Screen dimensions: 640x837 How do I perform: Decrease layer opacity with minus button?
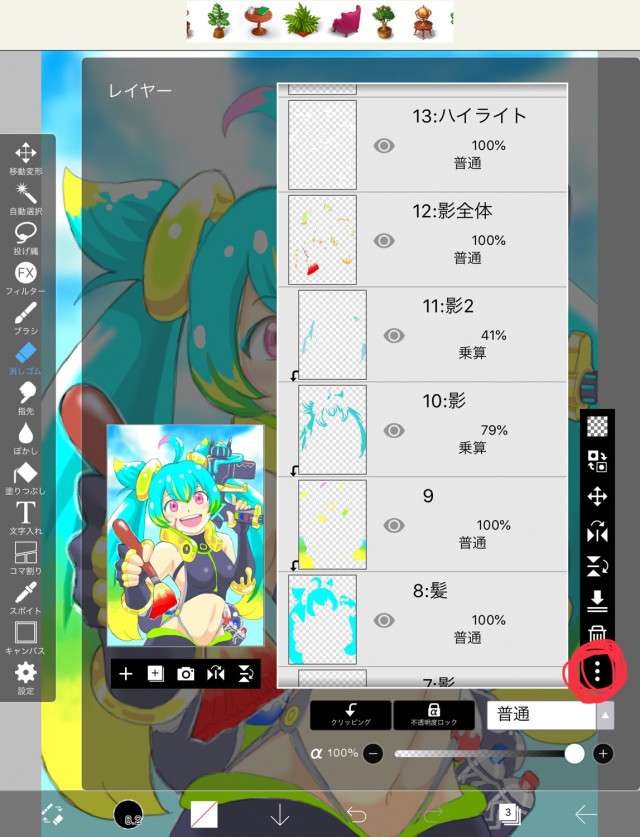tap(373, 753)
